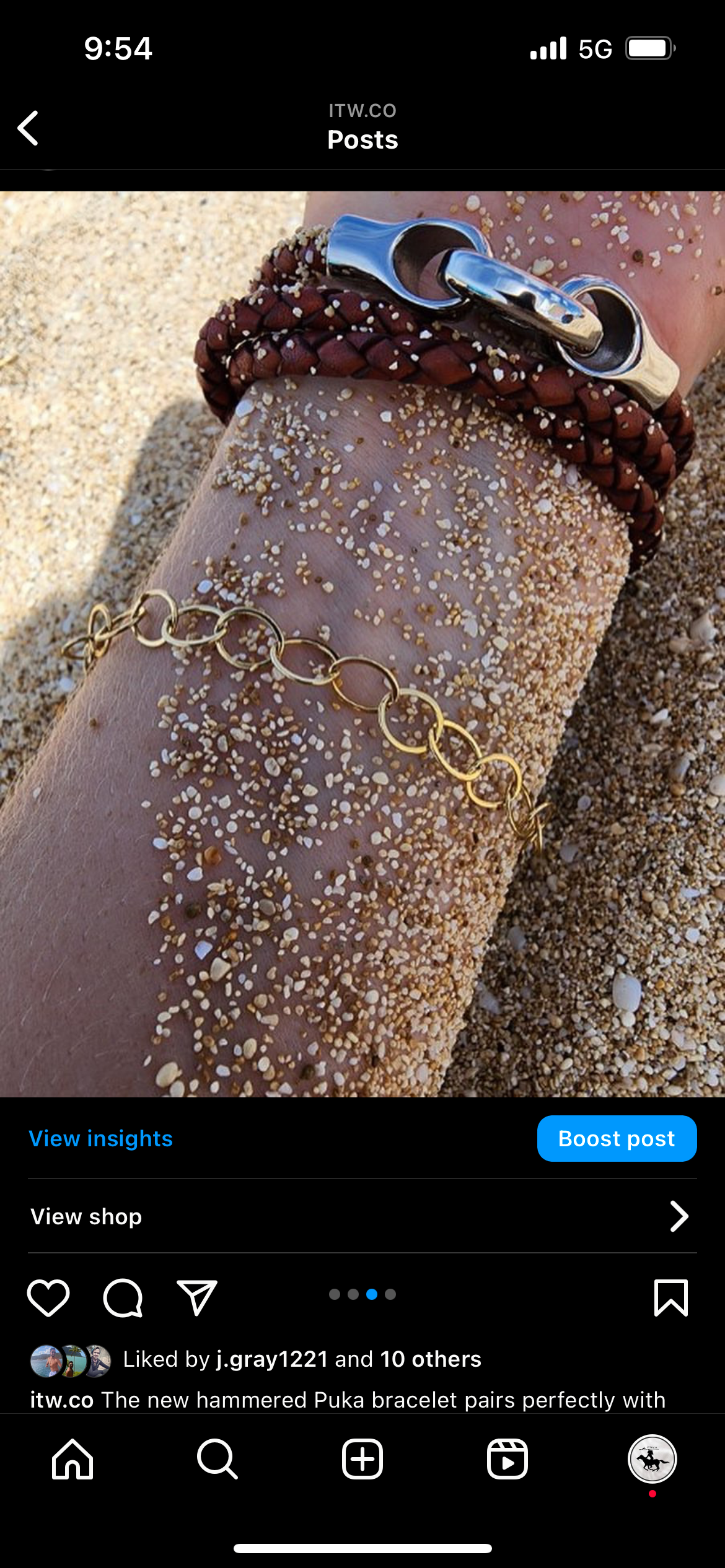Switch to the Home tab
The width and height of the screenshot is (725, 1568).
click(72, 1459)
